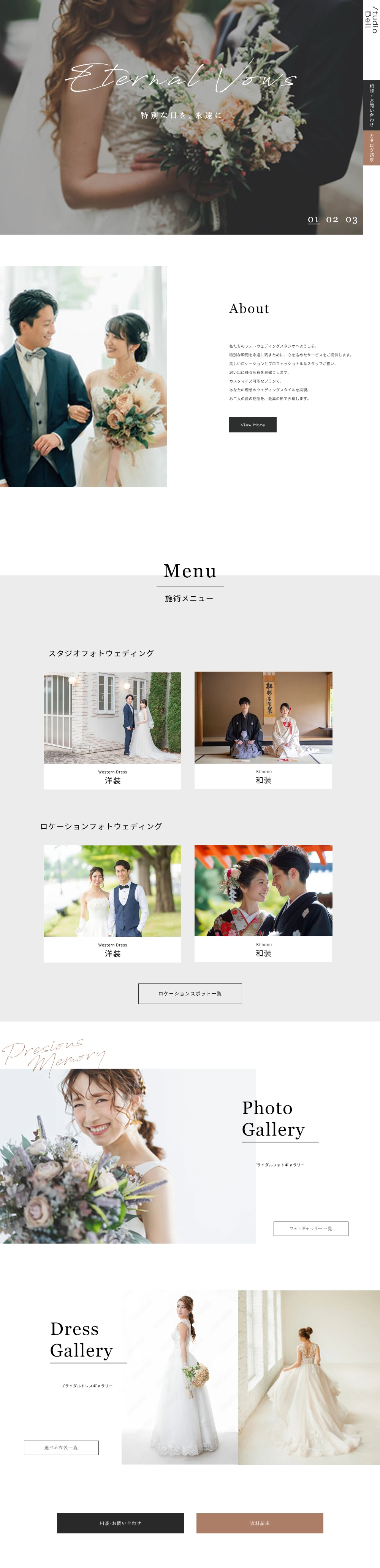380x1568 pixels.
Task: Open 洋装 card under スタジオフォトウェディング
Action: pyautogui.click(x=112, y=731)
